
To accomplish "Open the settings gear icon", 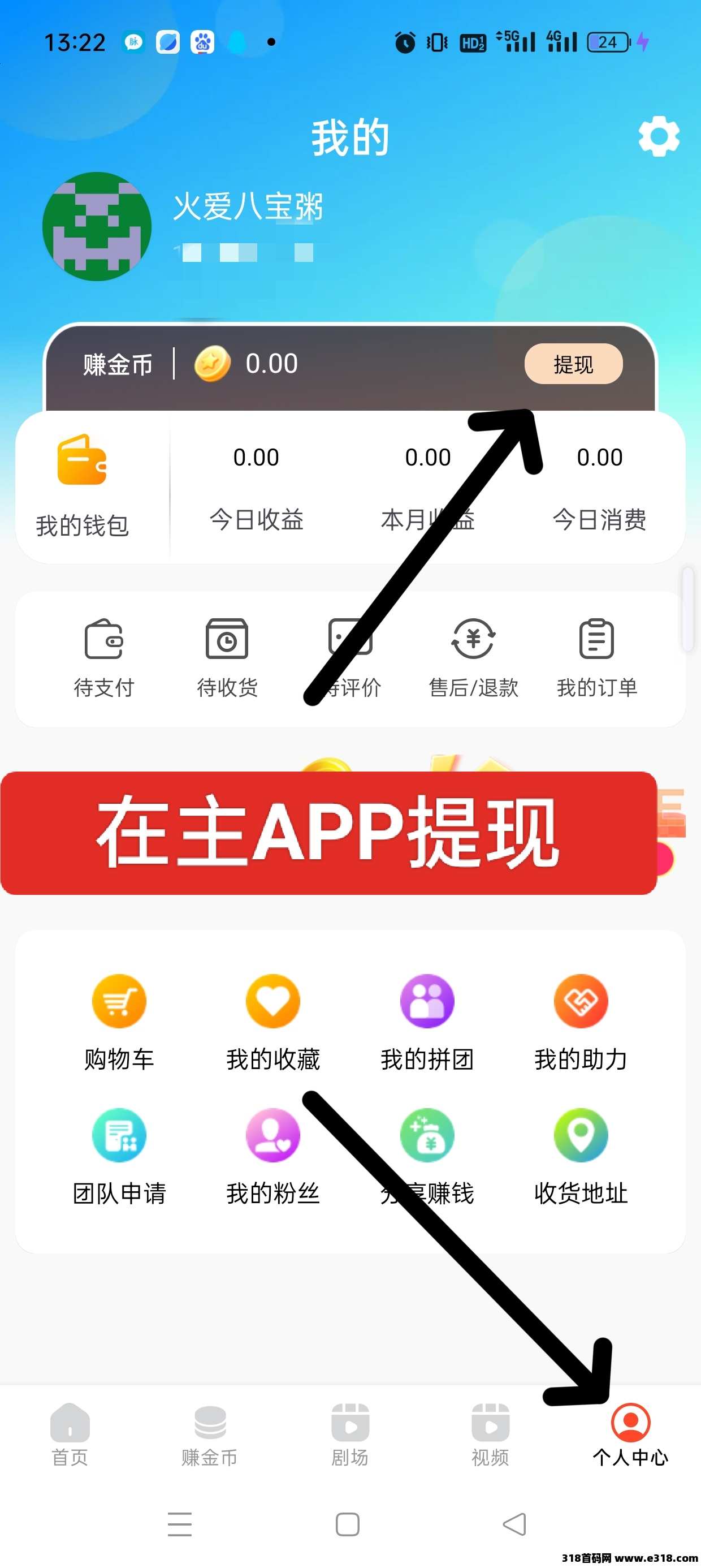I will 659,136.
